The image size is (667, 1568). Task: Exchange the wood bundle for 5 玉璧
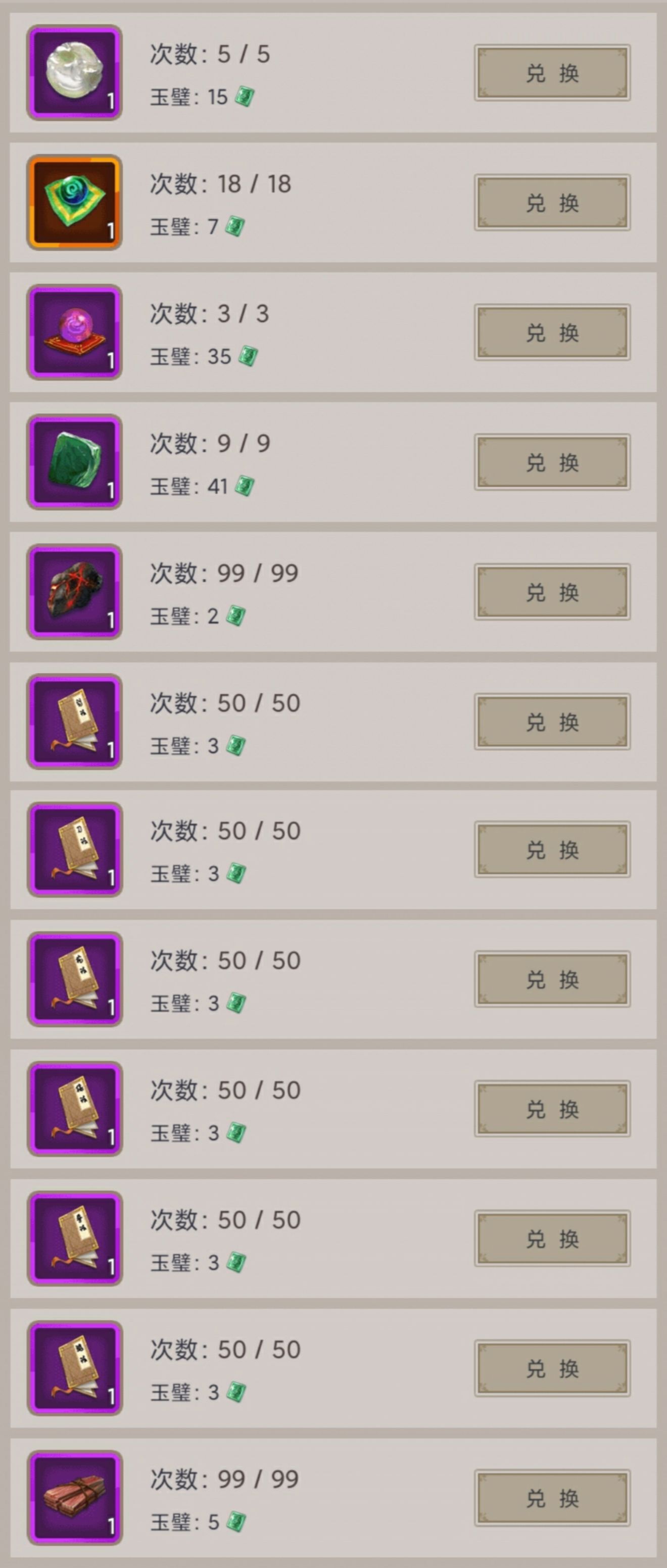point(552,1498)
